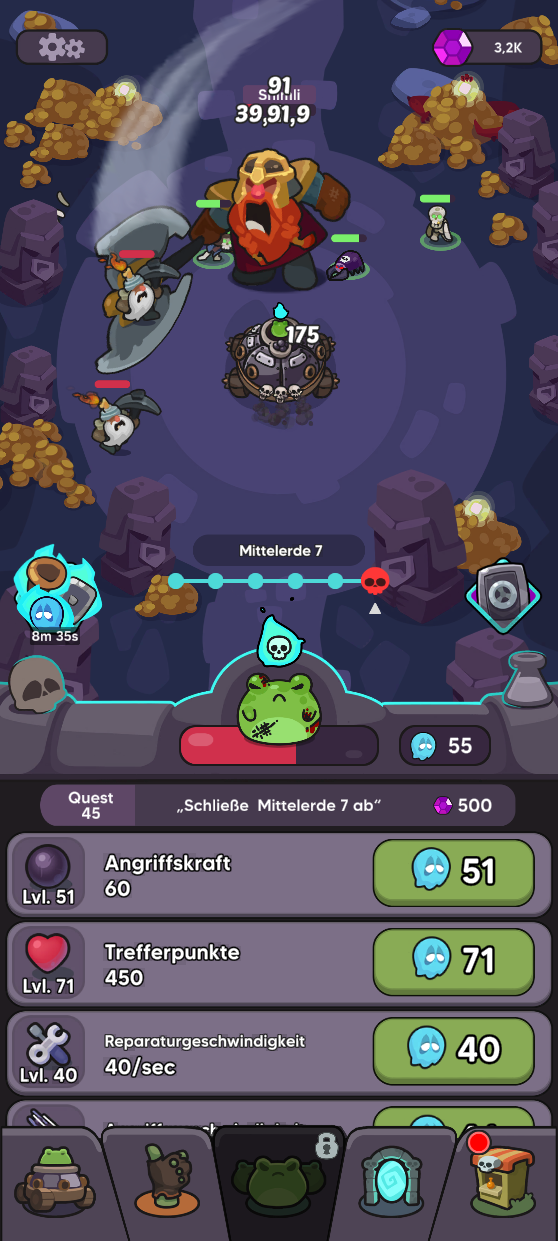Tap the skull icon on the left ledge
The width and height of the screenshot is (558, 1241).
tap(37, 686)
